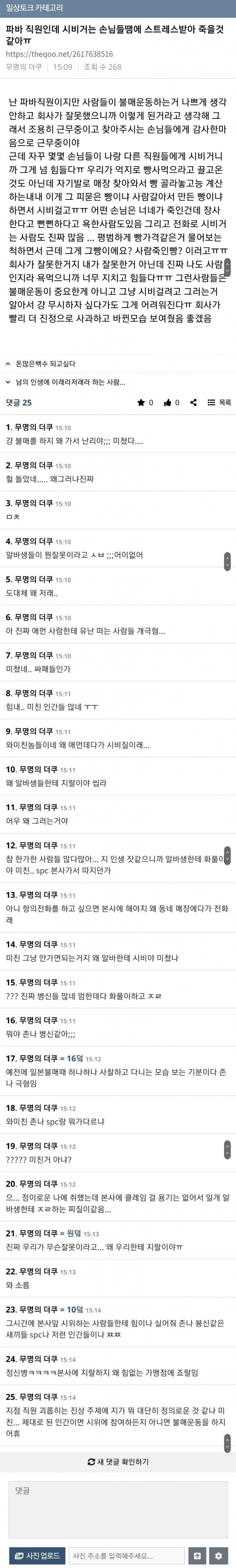Share this post
236x1568 pixels.
point(194,402)
